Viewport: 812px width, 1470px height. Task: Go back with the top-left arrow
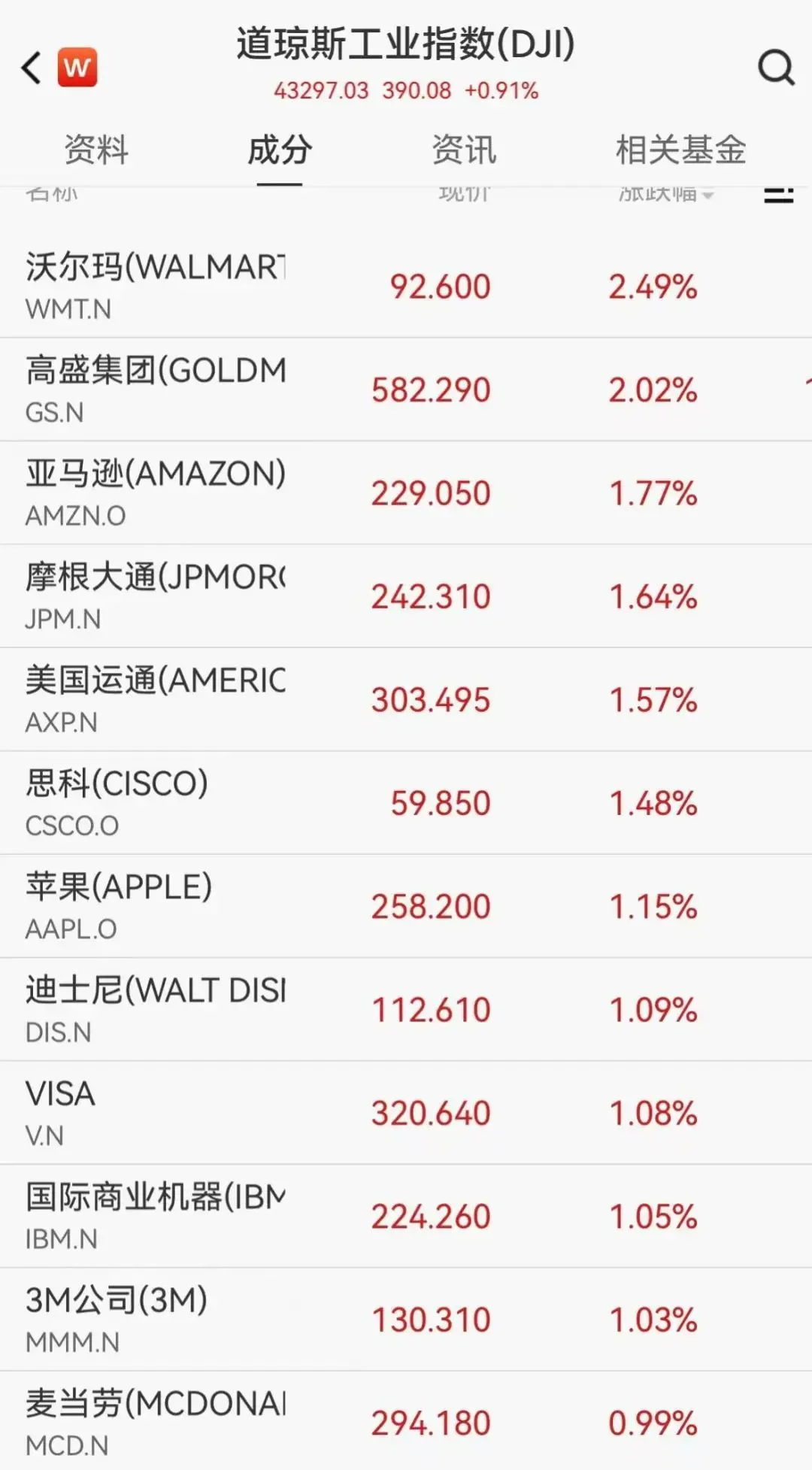[x=31, y=68]
